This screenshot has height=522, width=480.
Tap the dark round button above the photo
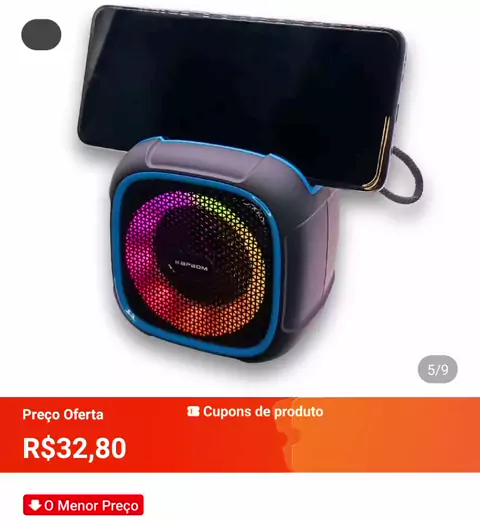point(41,35)
